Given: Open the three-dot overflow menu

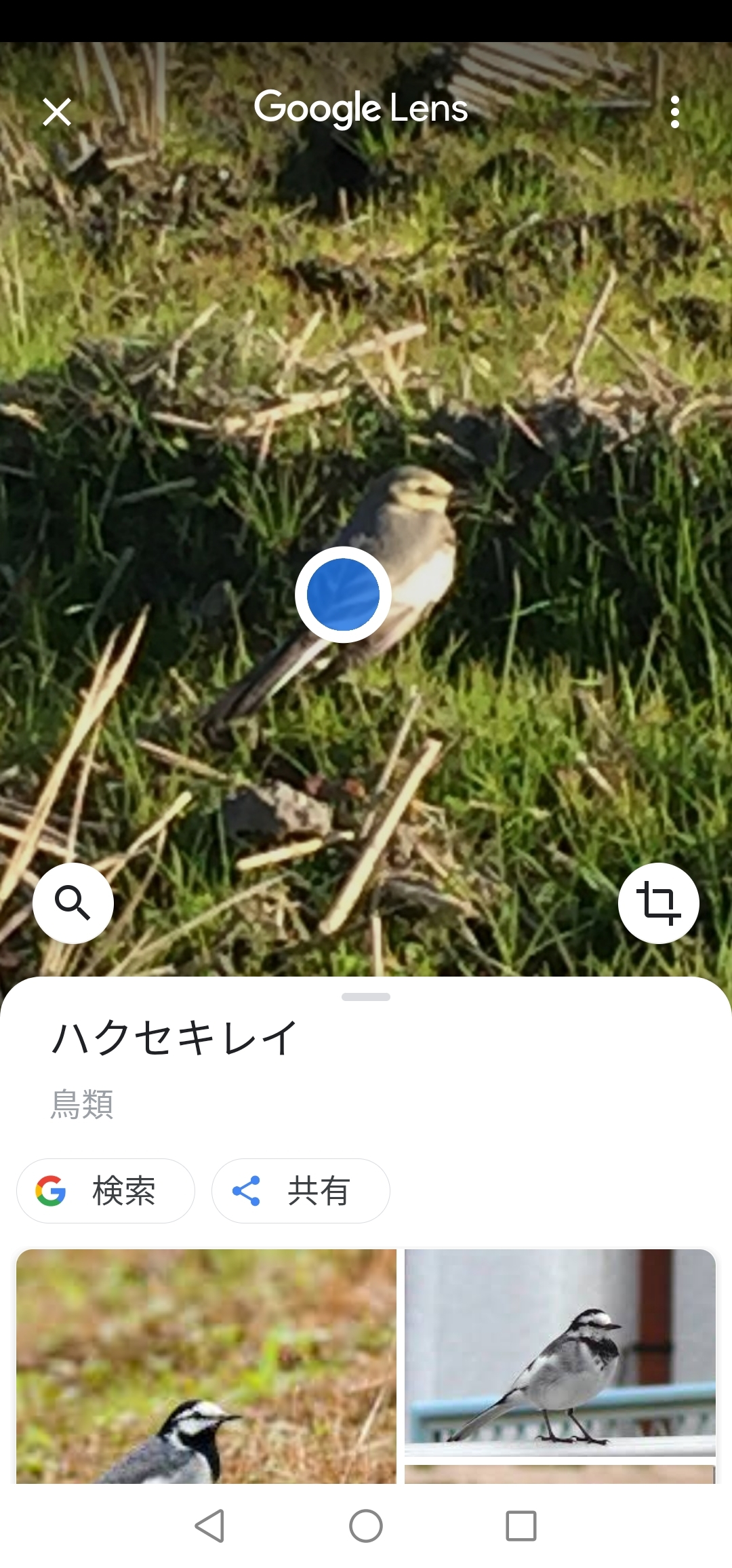Looking at the screenshot, I should 674,112.
